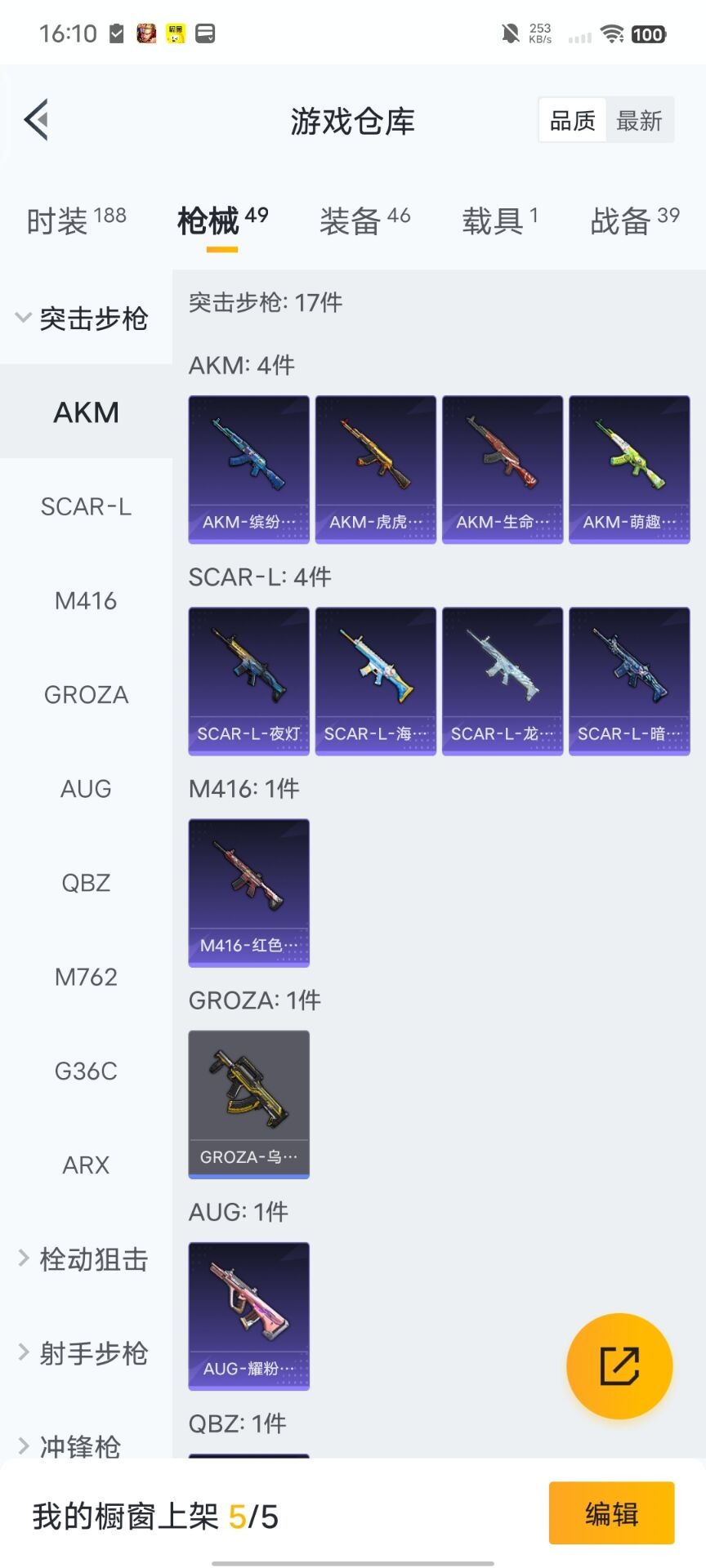Select SCAR-L in the side list

(x=86, y=506)
